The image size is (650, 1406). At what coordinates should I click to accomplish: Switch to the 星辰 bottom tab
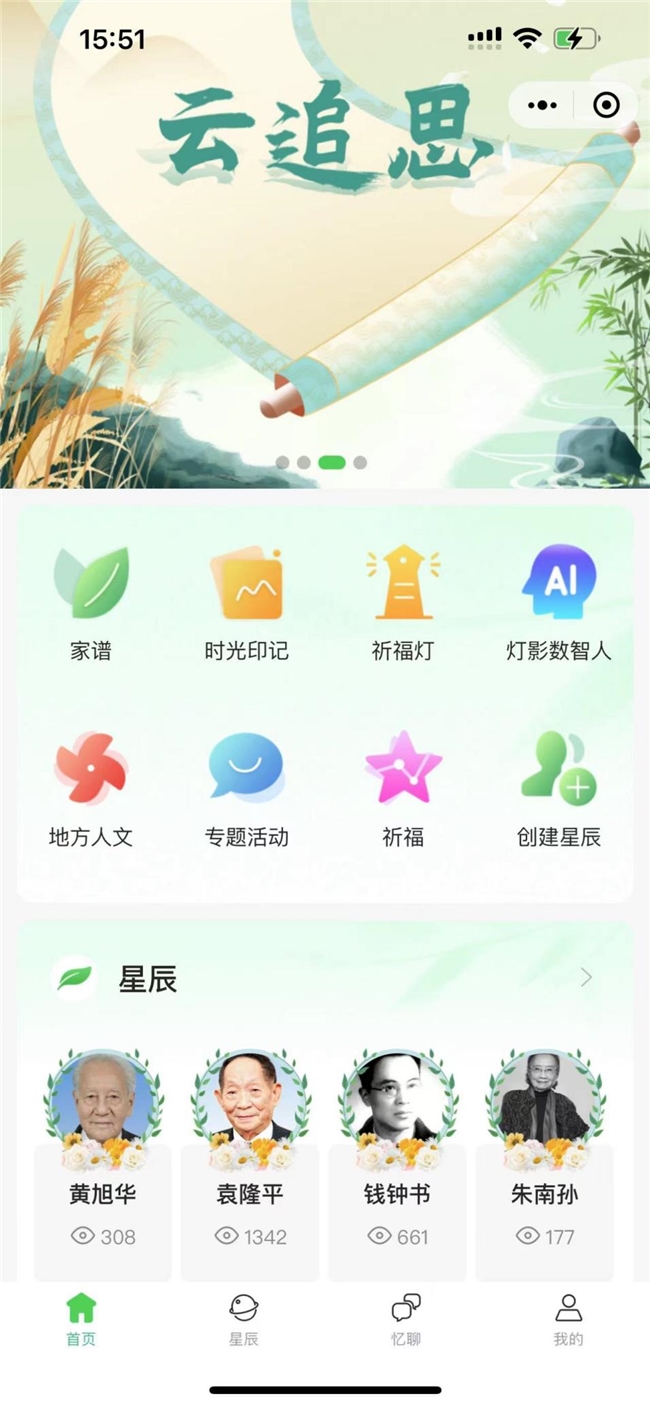tap(243, 1320)
